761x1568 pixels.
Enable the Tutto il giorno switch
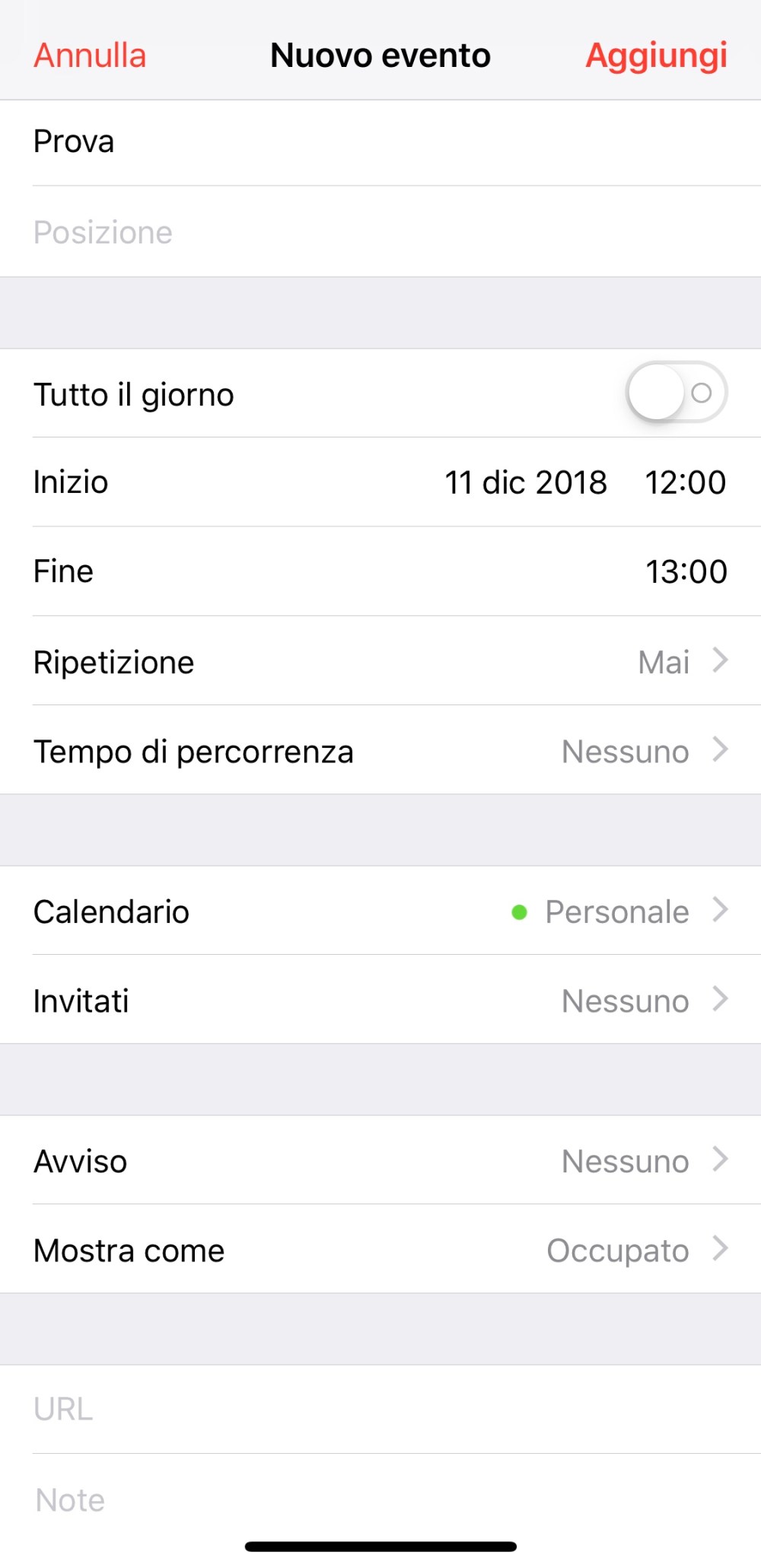pos(676,393)
